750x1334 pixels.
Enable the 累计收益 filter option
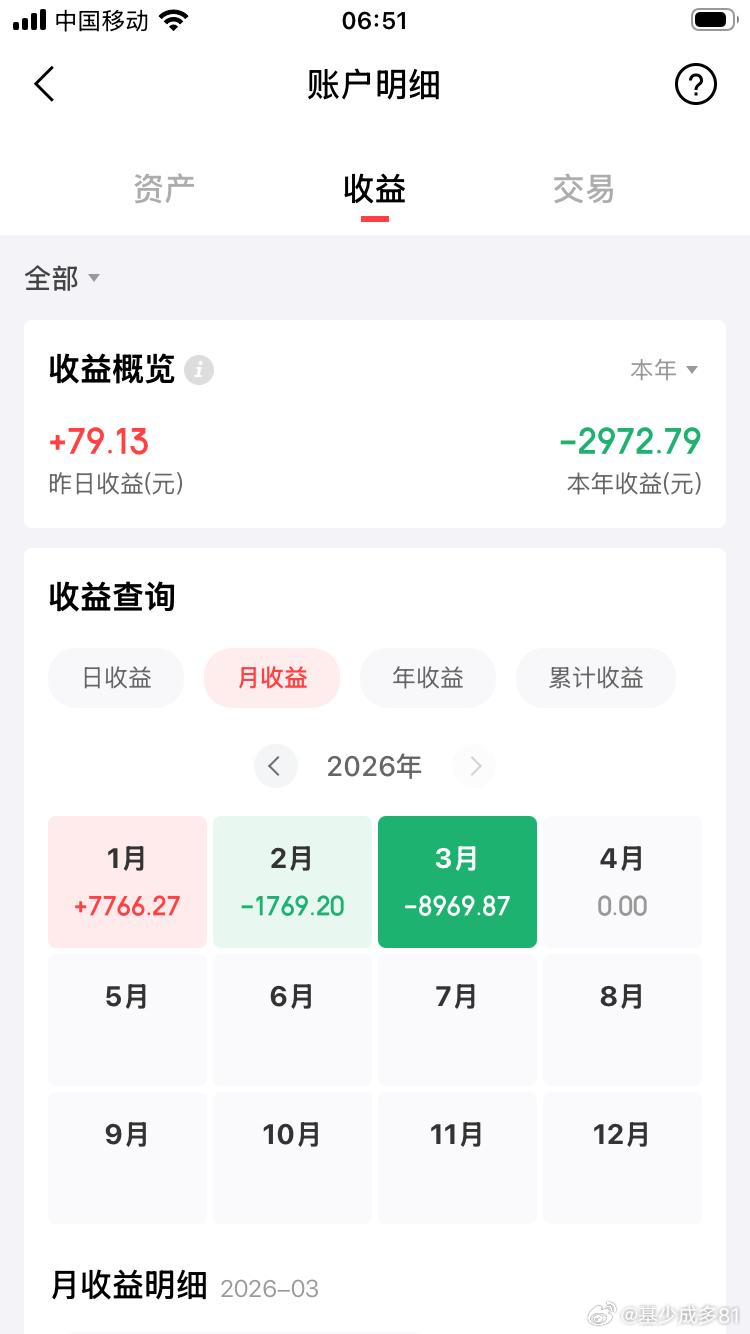coord(595,678)
